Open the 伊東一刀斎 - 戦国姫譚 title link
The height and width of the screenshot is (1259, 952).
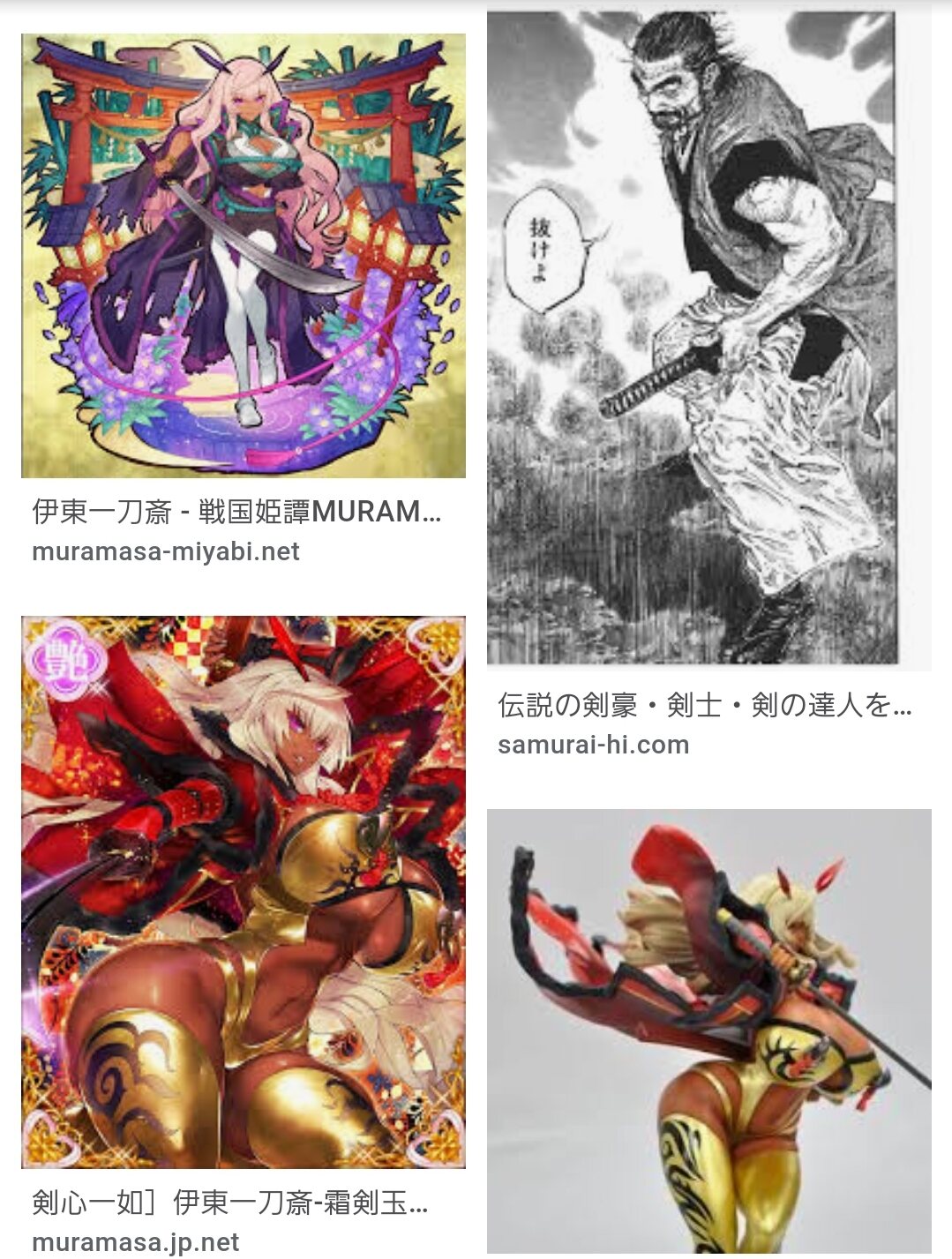coord(236,512)
